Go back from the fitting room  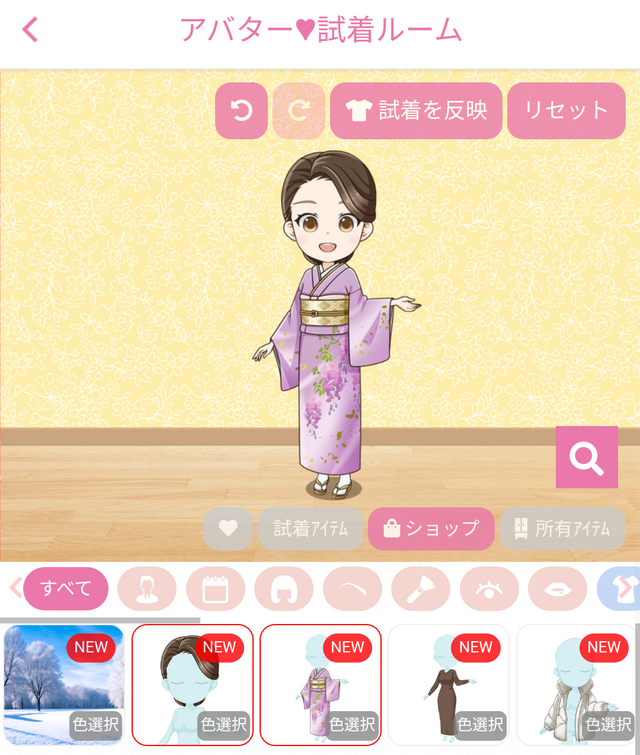(x=30, y=29)
